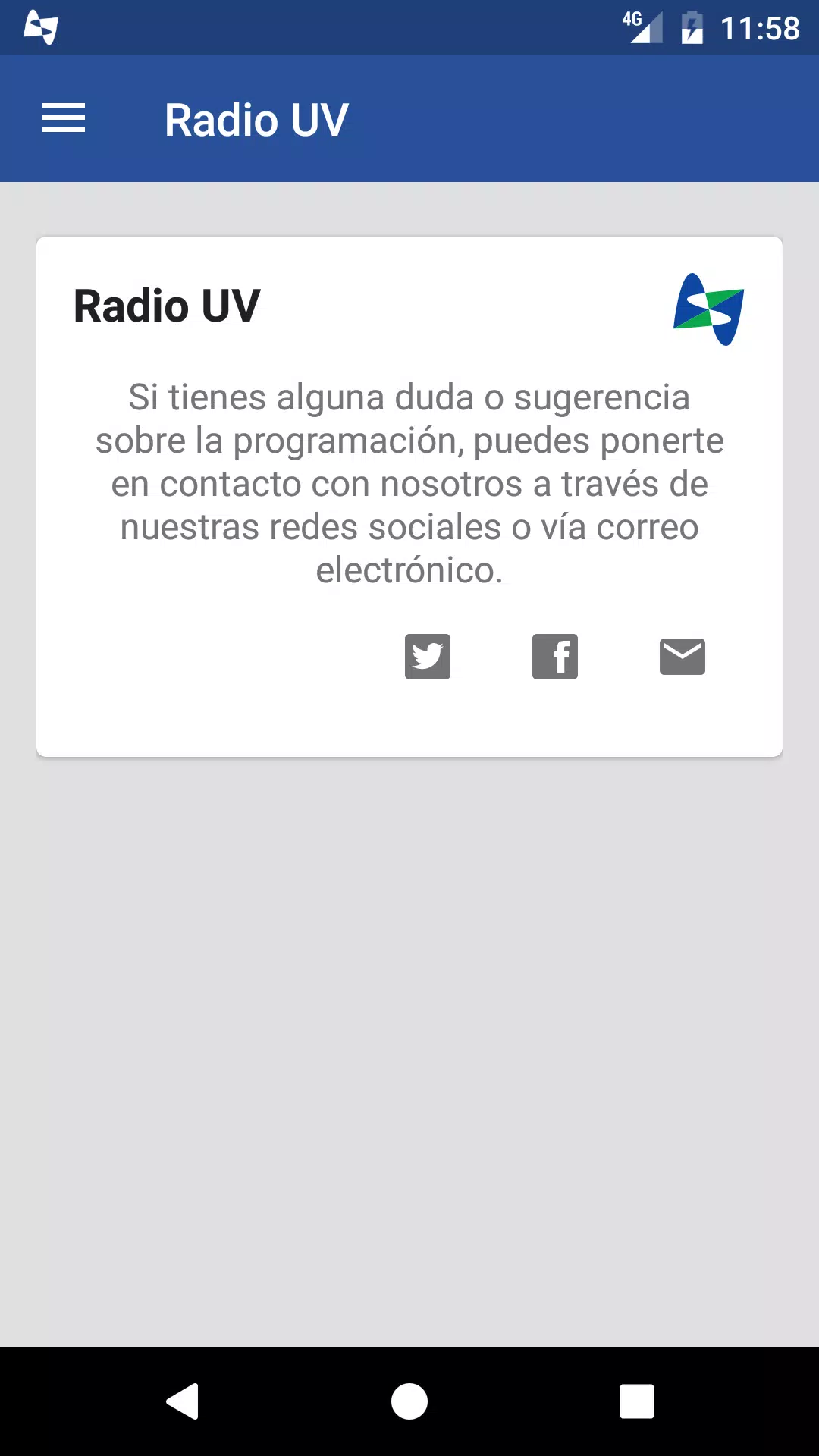This screenshot has width=819, height=1456.
Task: Visit Radio UV on Facebook
Action: pyautogui.click(x=555, y=657)
